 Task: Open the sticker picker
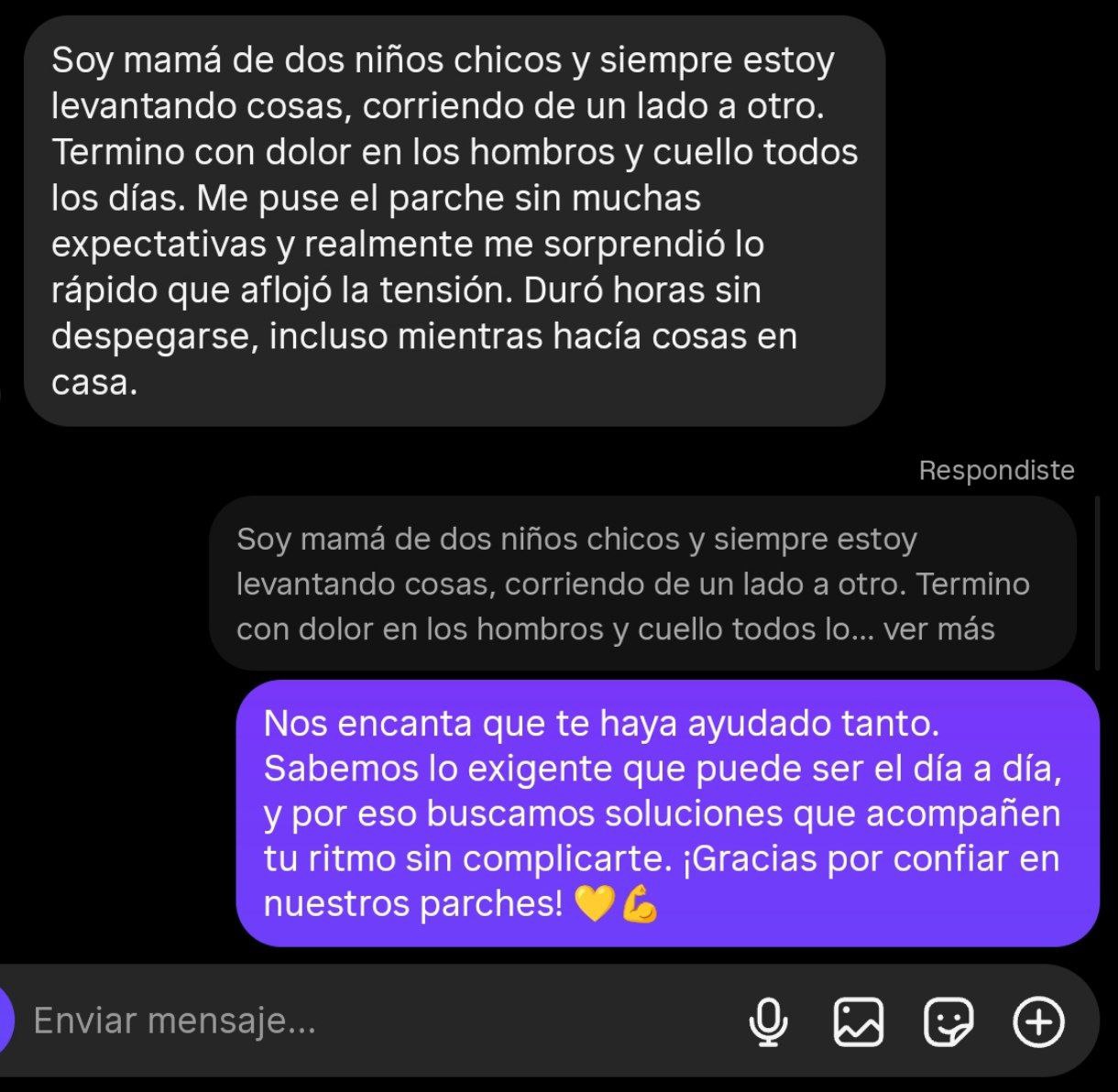(x=948, y=1021)
